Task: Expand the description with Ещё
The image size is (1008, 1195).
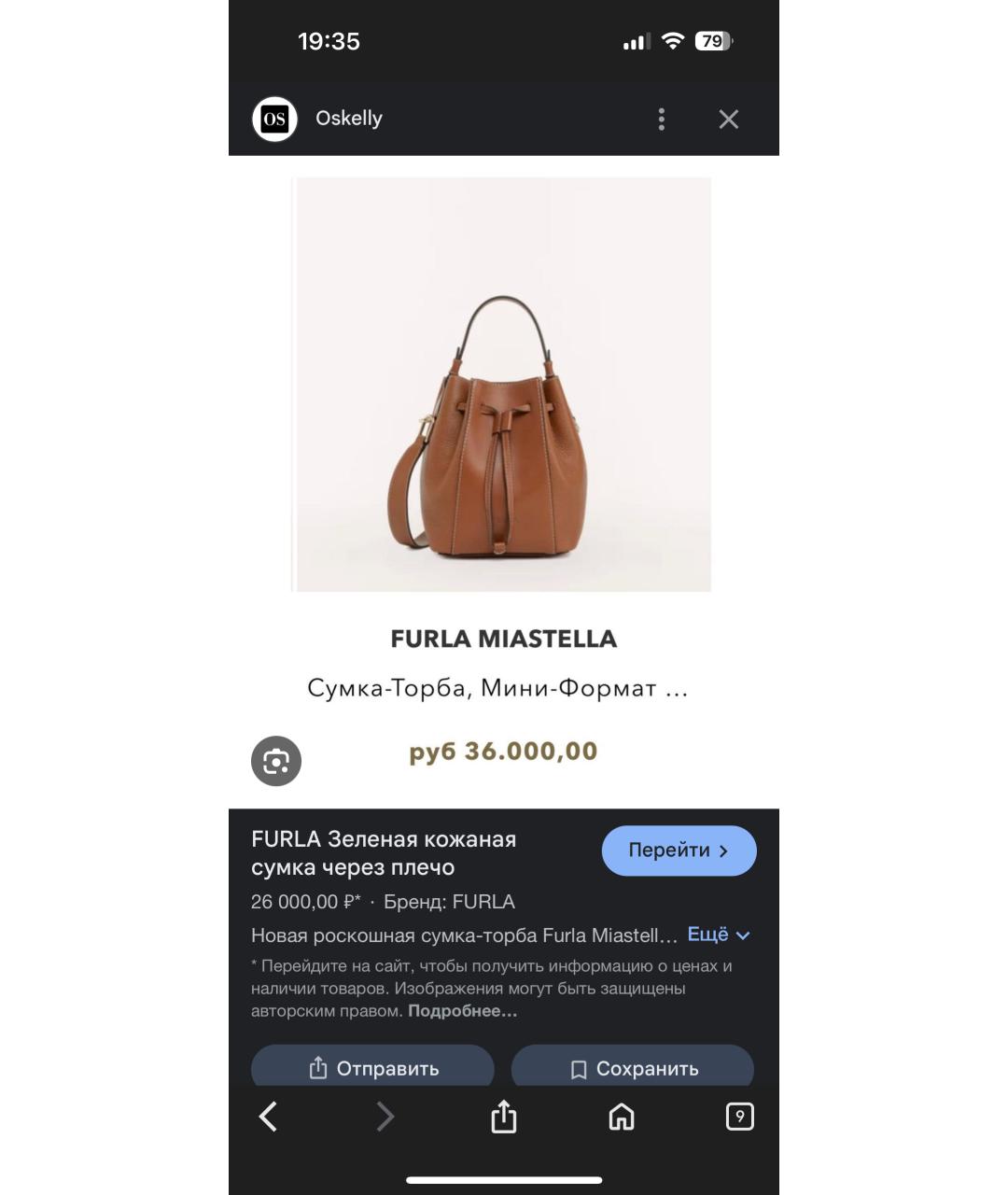Action: 719,935
